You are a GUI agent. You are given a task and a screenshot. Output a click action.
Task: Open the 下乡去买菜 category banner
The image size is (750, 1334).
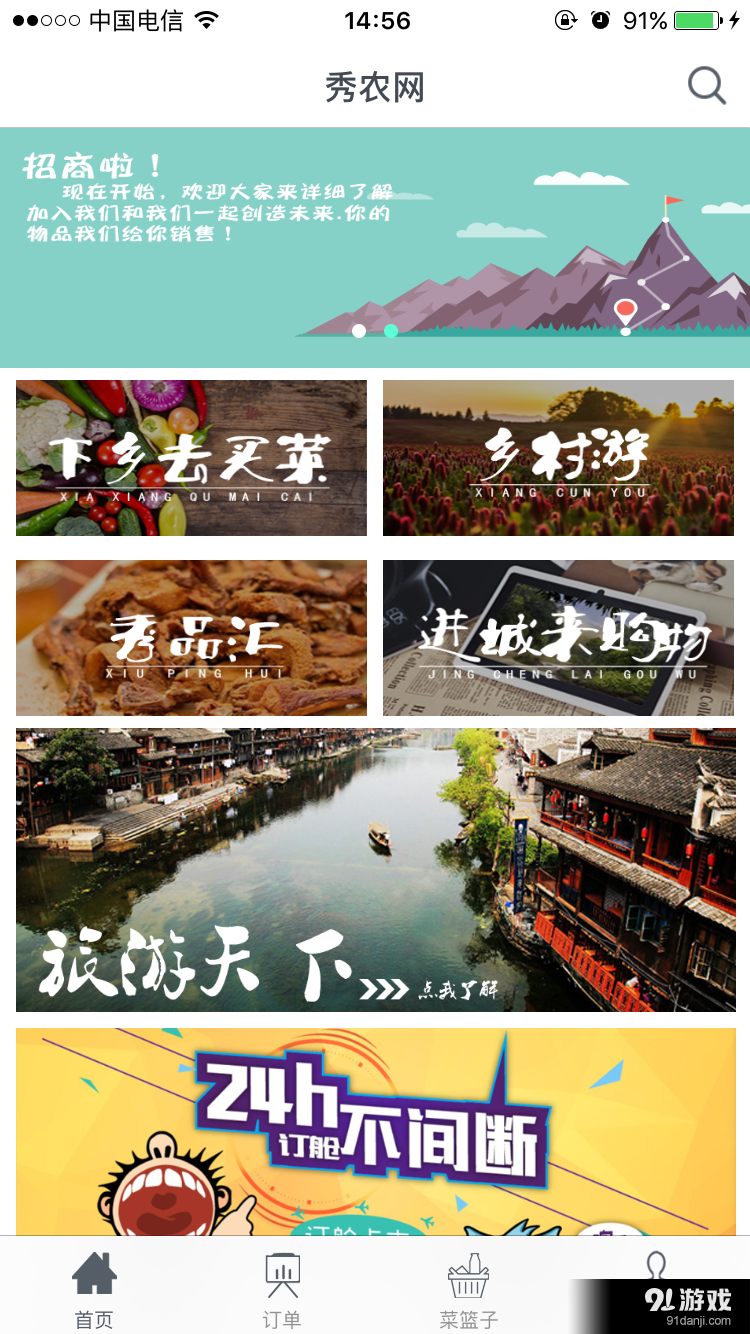191,458
